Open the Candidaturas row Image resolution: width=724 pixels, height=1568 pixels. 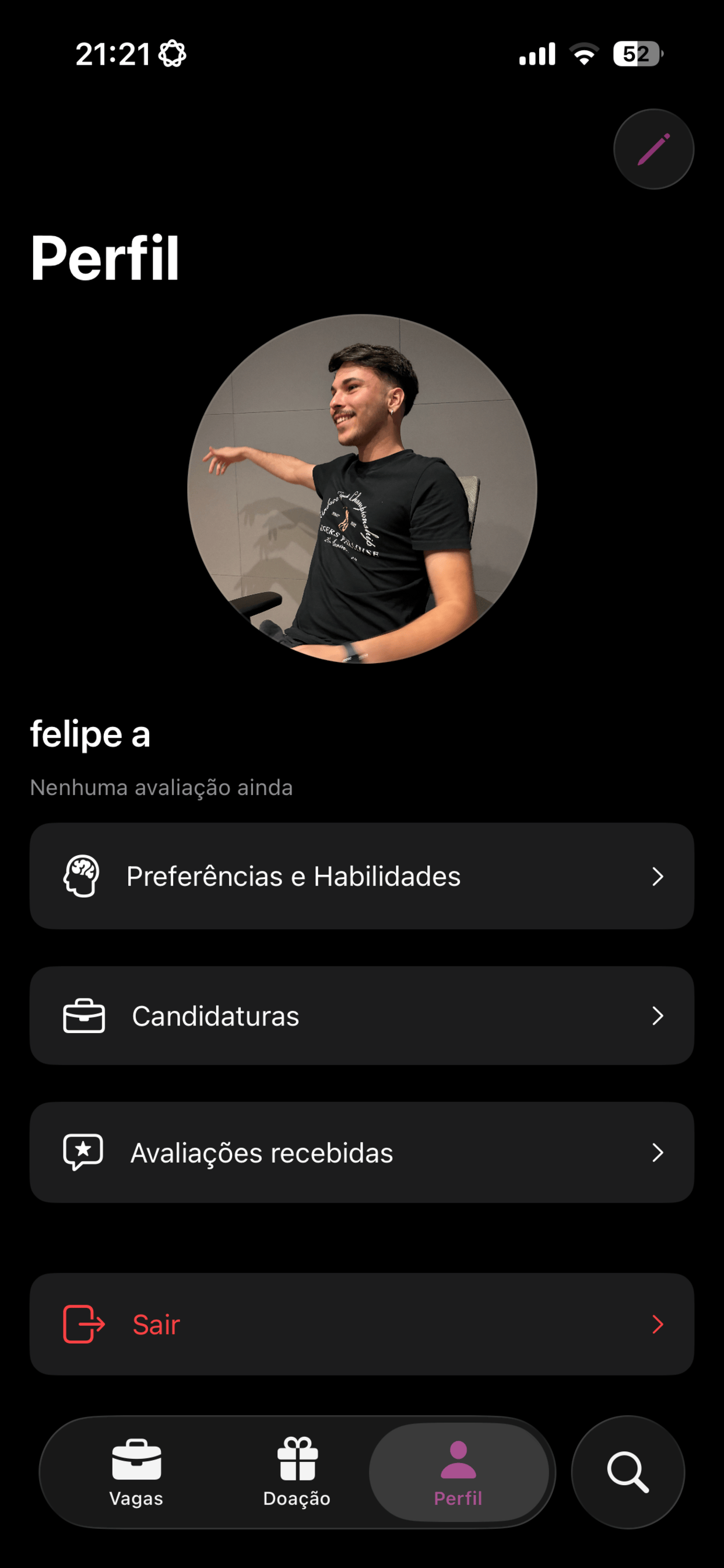click(x=362, y=1016)
